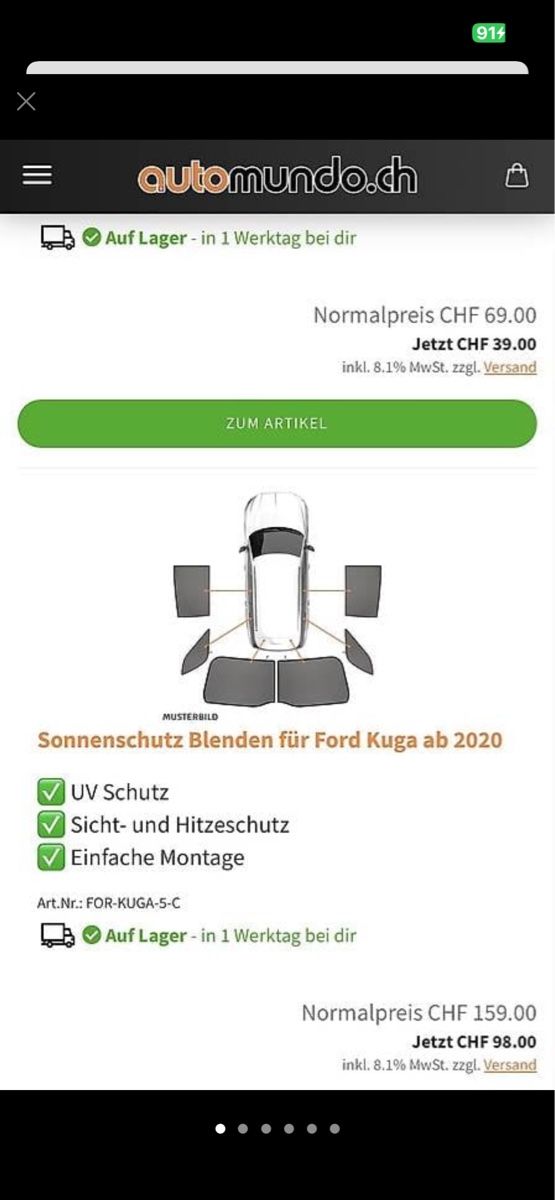This screenshot has width=555, height=1200.
Task: Jump to the second page indicator dot
Action: pyautogui.click(x=243, y=1129)
